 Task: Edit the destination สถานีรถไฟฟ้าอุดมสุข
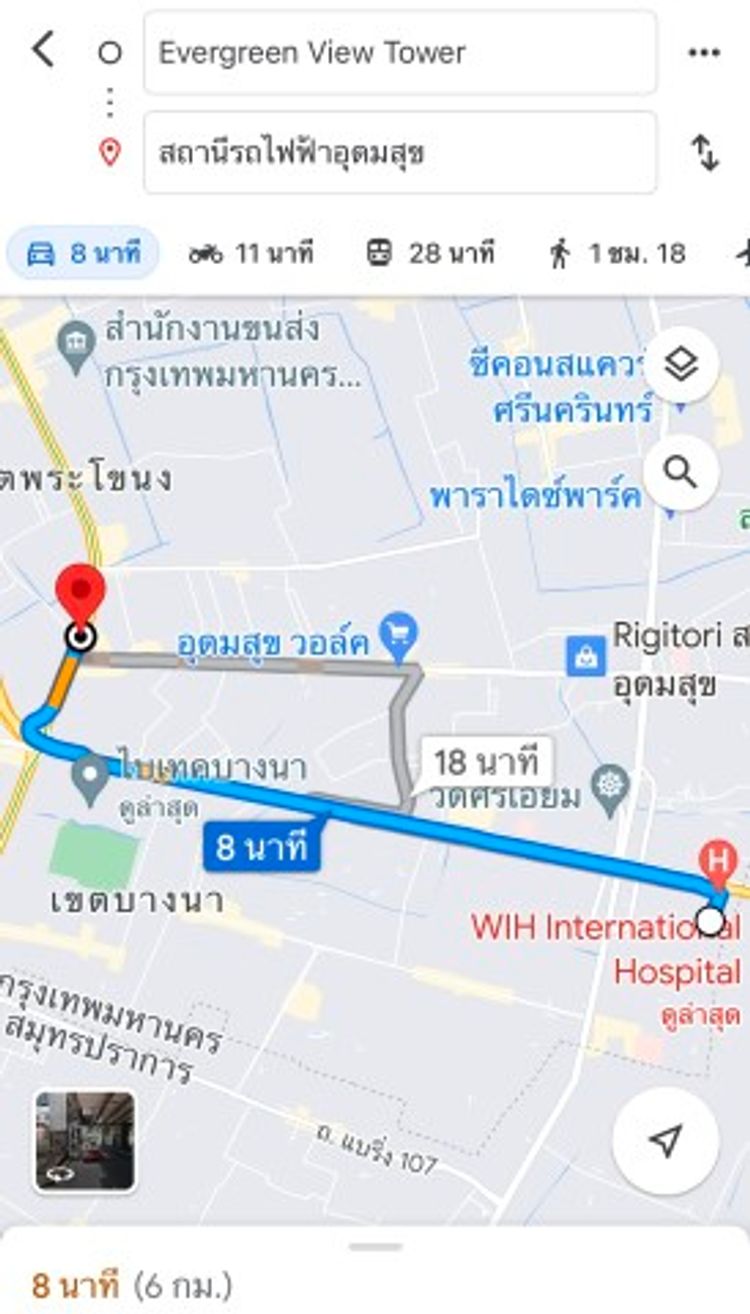[400, 153]
